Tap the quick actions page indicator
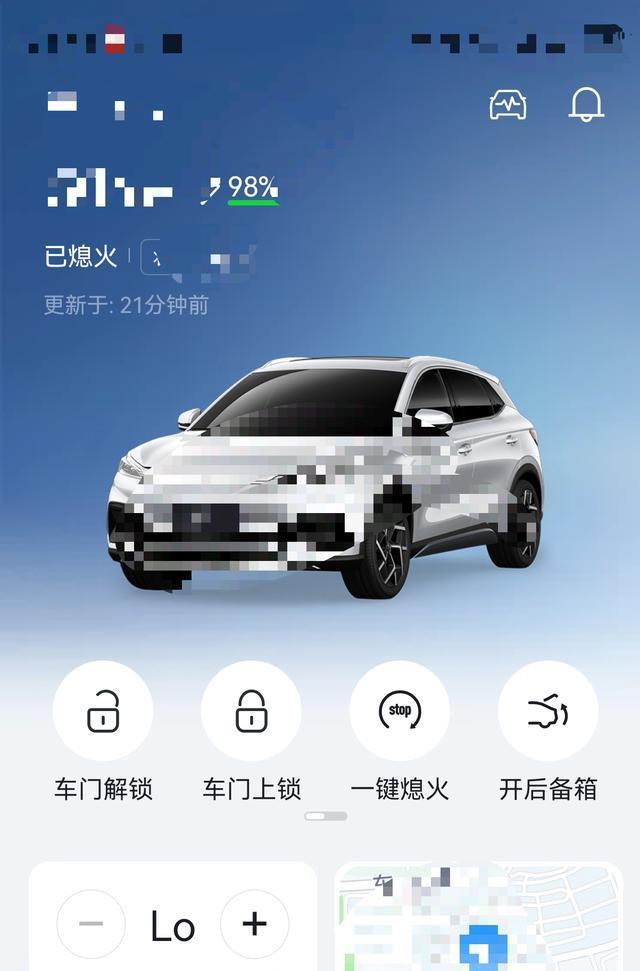This screenshot has width=640, height=971. (x=325, y=816)
